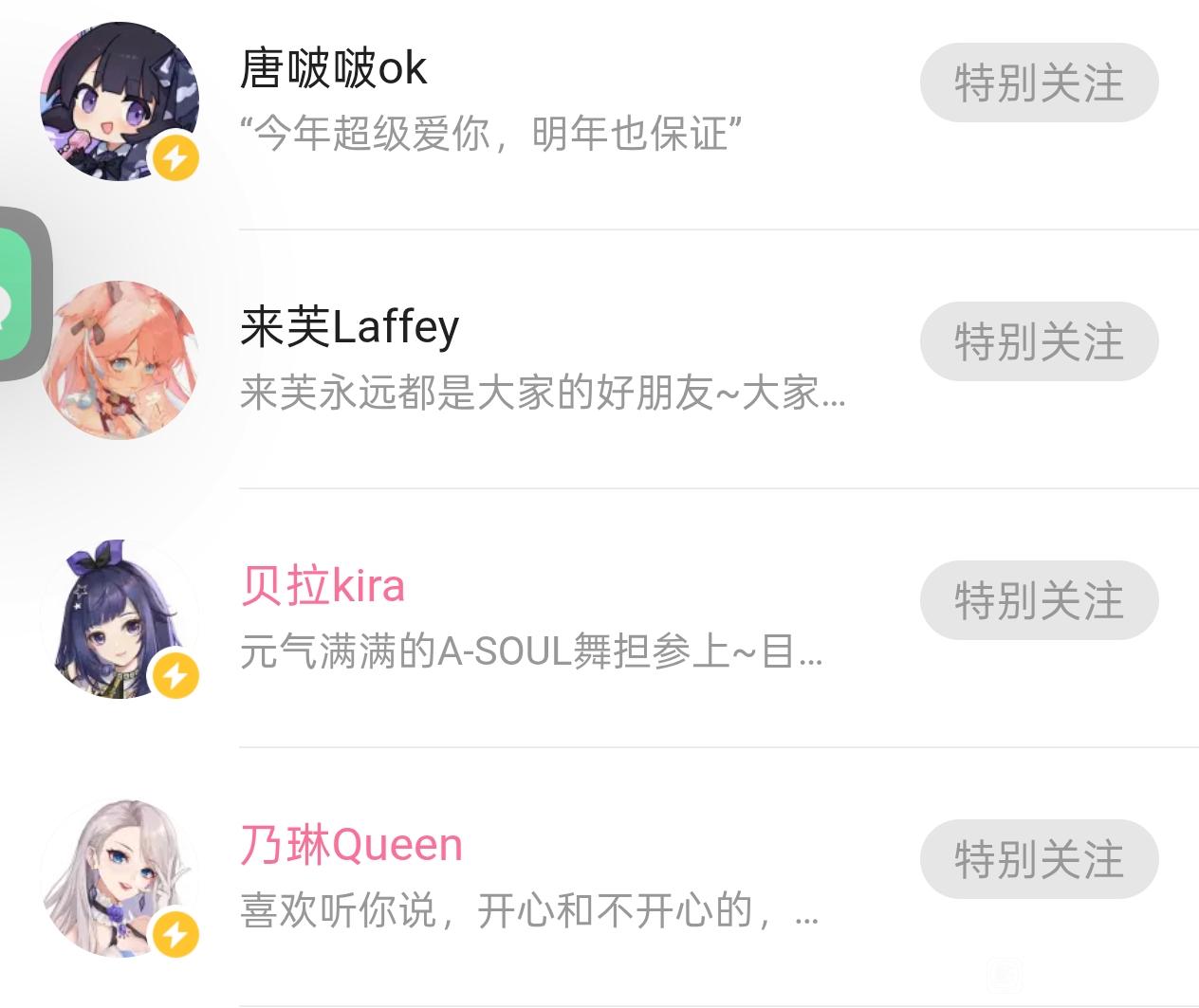Screen dimensions: 1199x1008
Task: Tap 特别关注 button for 贝拉kira
Action: click(1039, 600)
